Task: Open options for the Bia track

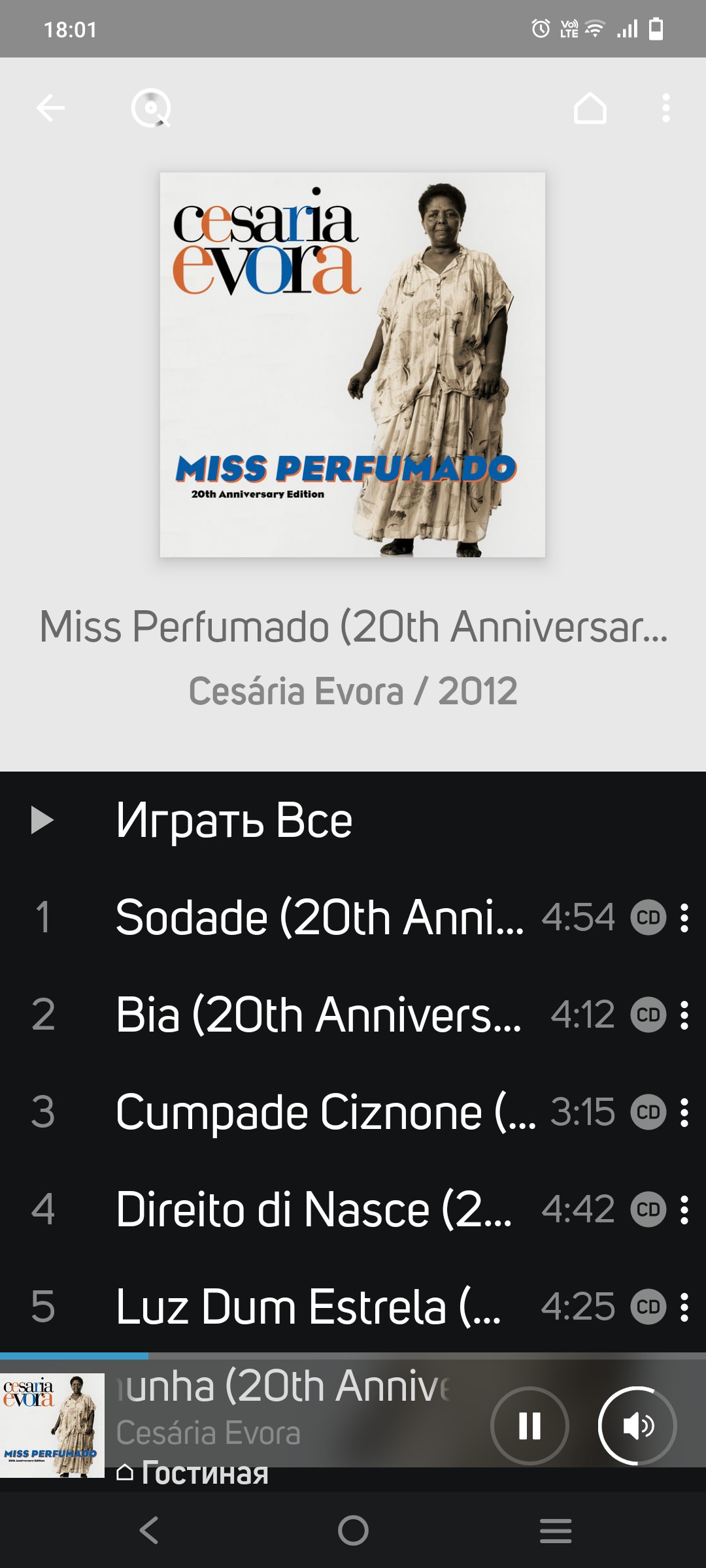Action: click(684, 1015)
